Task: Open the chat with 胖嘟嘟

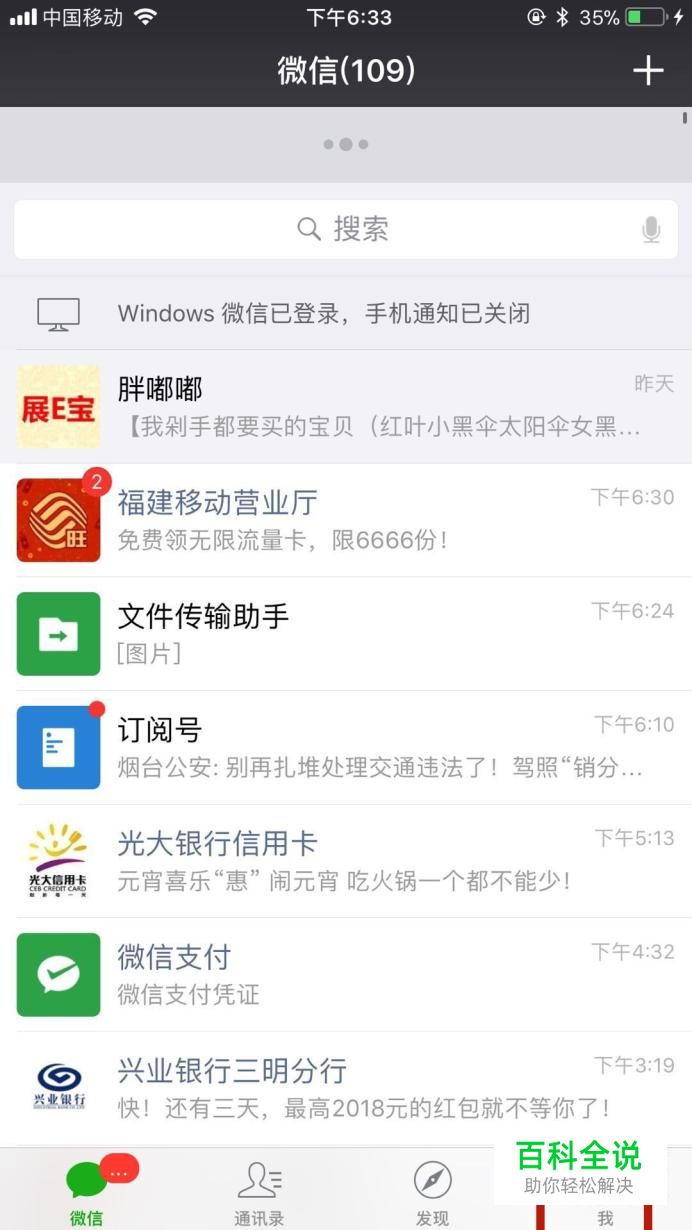Action: pyautogui.click(x=346, y=407)
